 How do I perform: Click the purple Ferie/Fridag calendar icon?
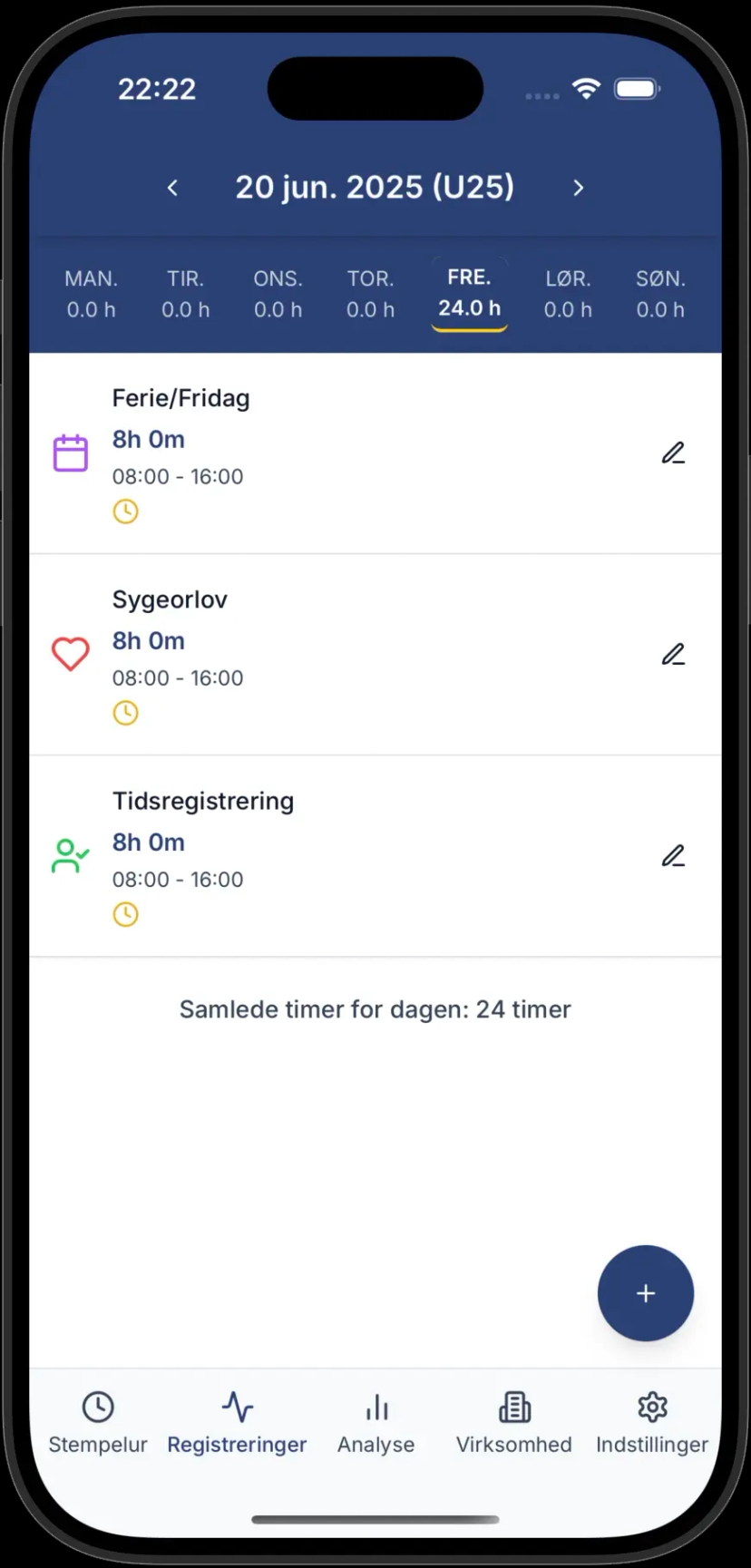coord(71,453)
